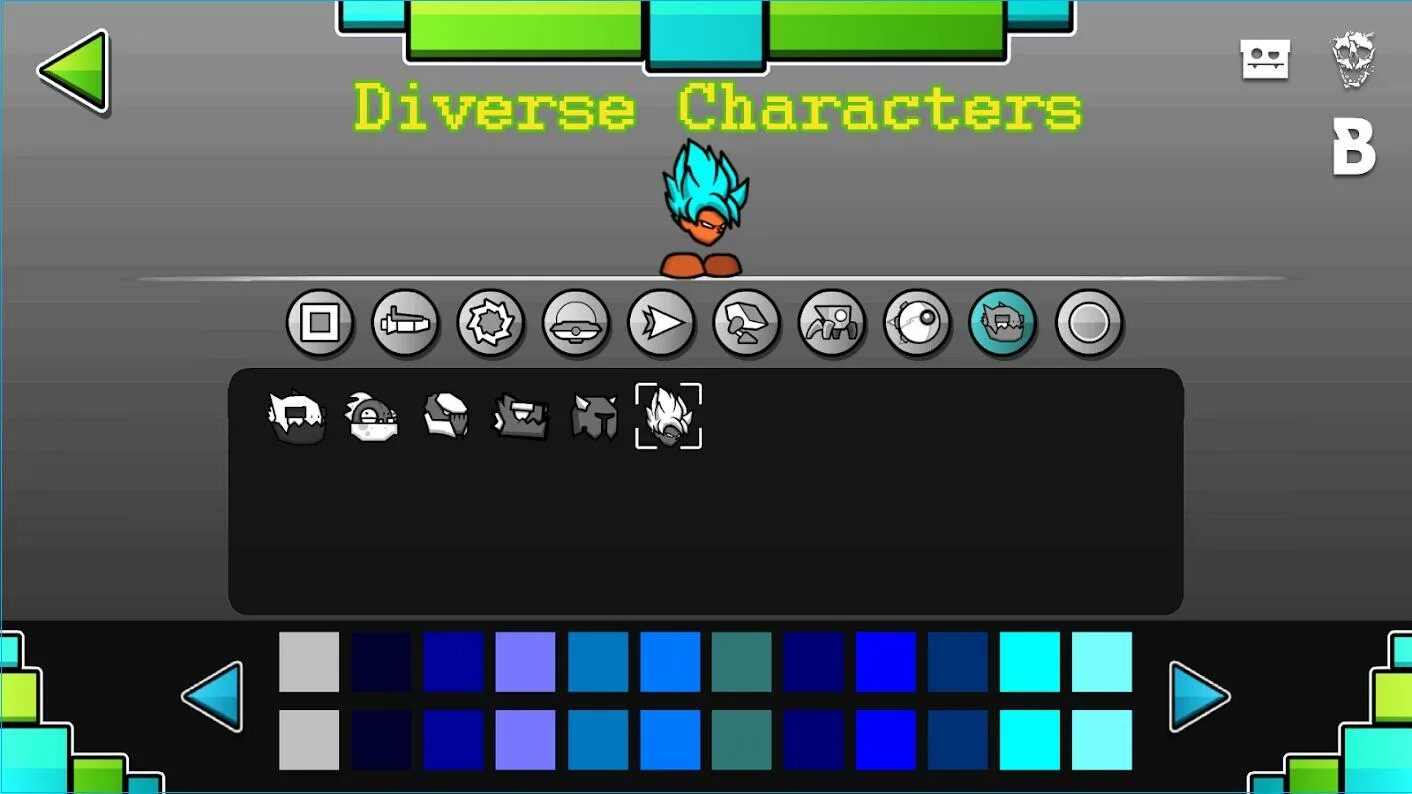The width and height of the screenshot is (1412, 794).
Task: Select the spiky-haired character
Action: coord(668,416)
